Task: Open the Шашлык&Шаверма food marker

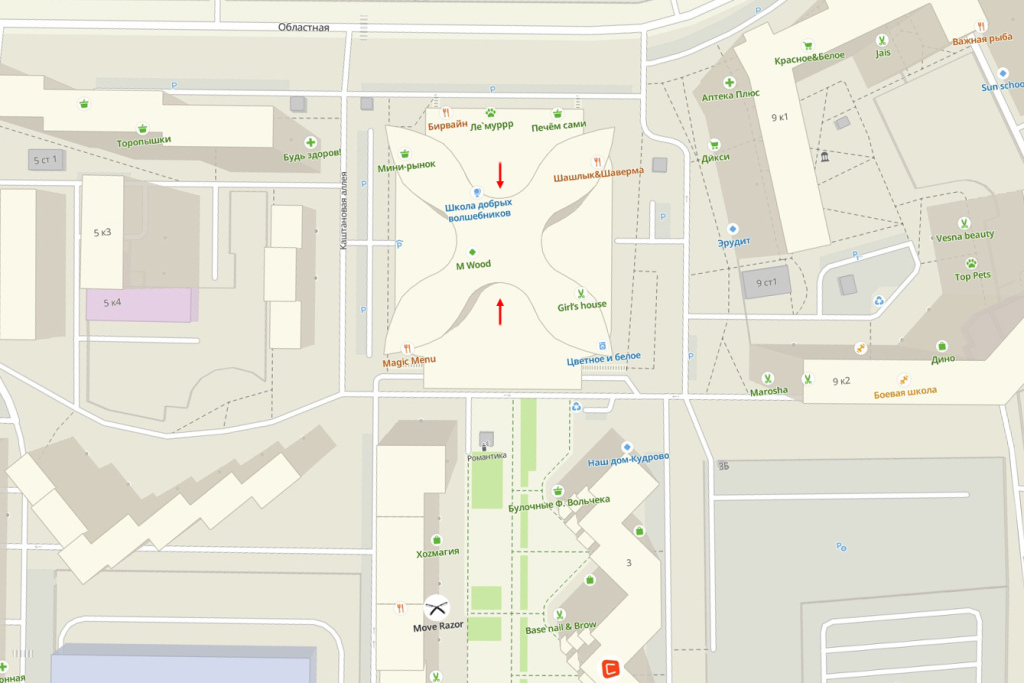Action: click(597, 161)
